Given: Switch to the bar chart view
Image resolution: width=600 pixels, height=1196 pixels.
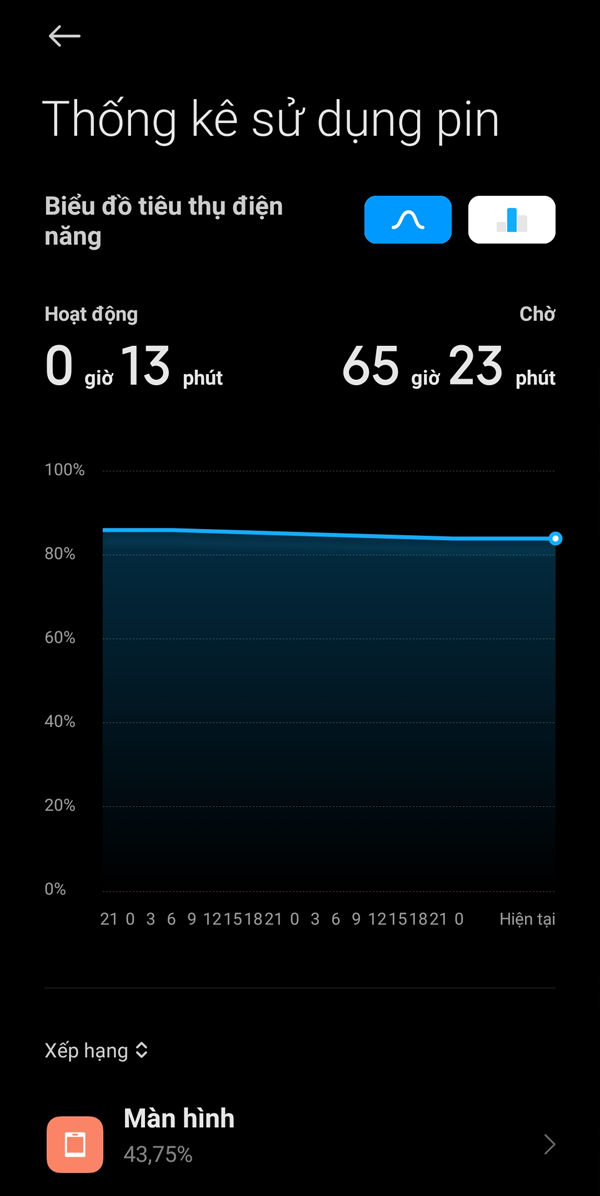Looking at the screenshot, I should (x=511, y=220).
